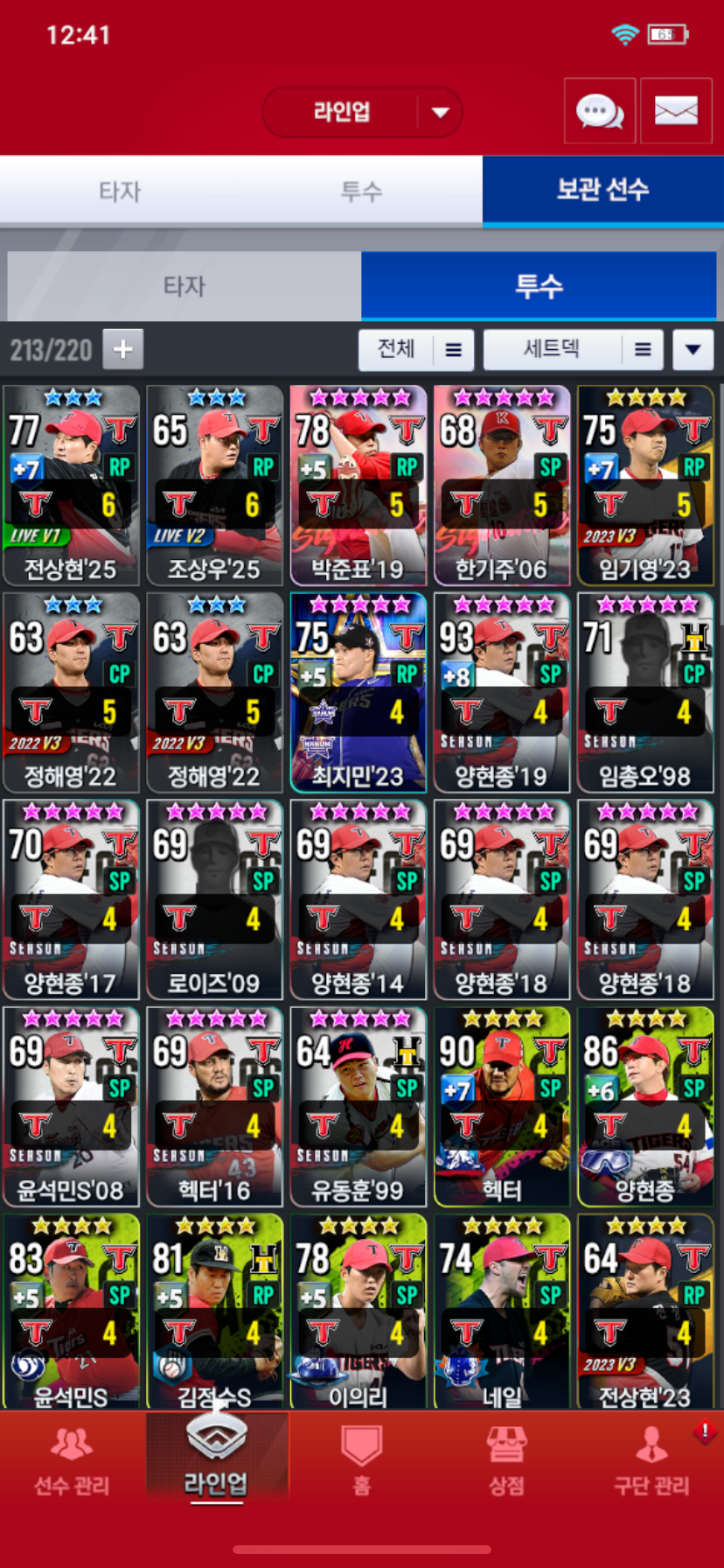Open the 세트덱 sort menu
The height and width of the screenshot is (1568, 724).
point(572,350)
